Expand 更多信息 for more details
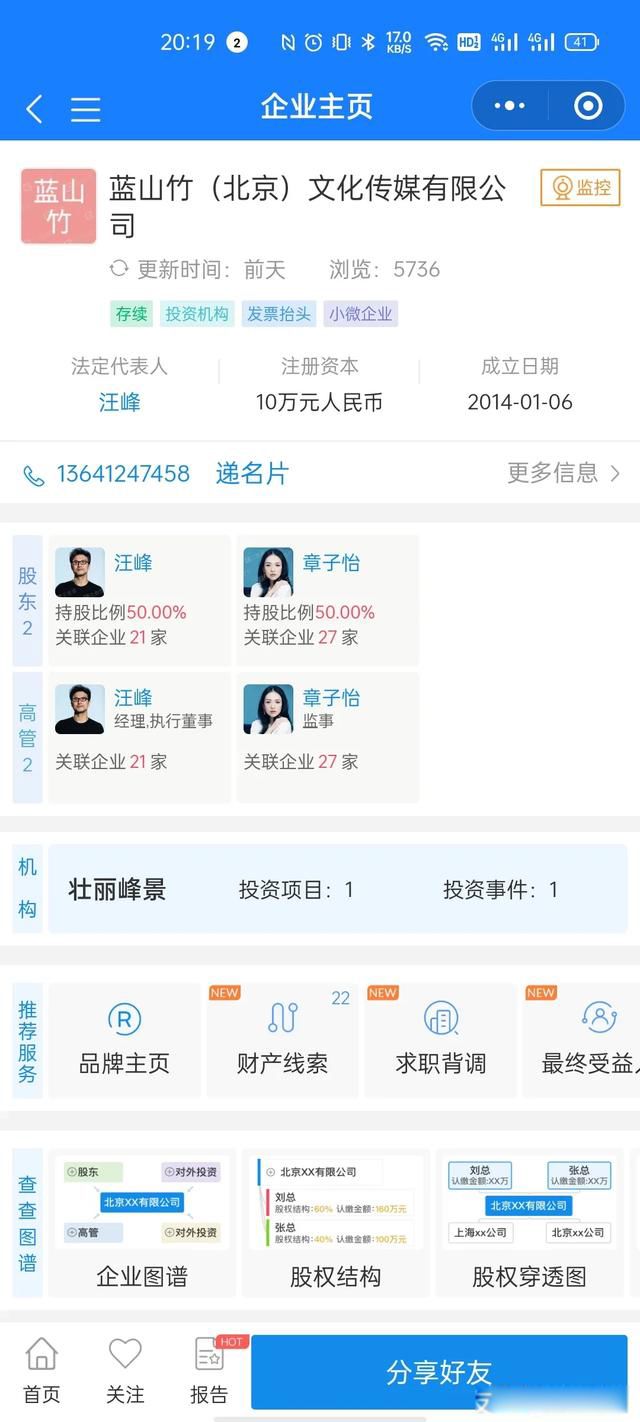The width and height of the screenshot is (640, 1422). (563, 473)
